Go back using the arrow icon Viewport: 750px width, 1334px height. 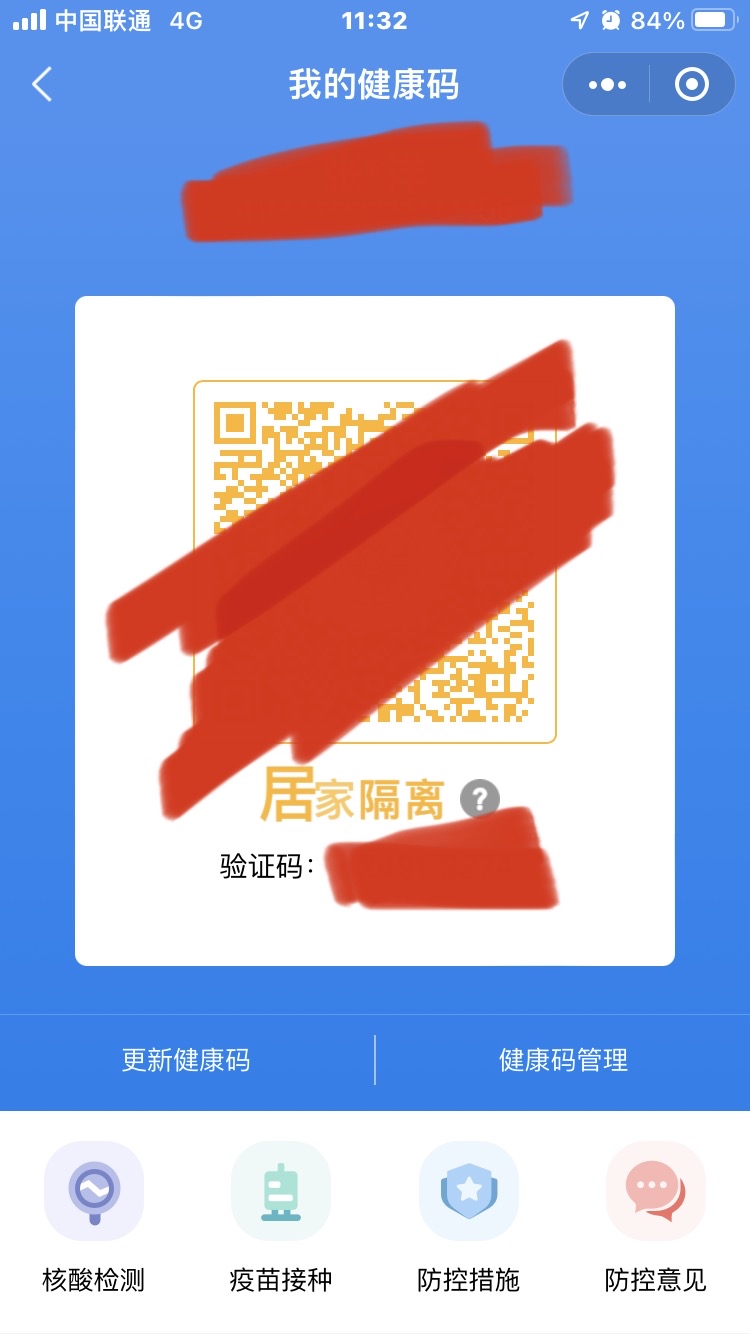click(x=42, y=85)
